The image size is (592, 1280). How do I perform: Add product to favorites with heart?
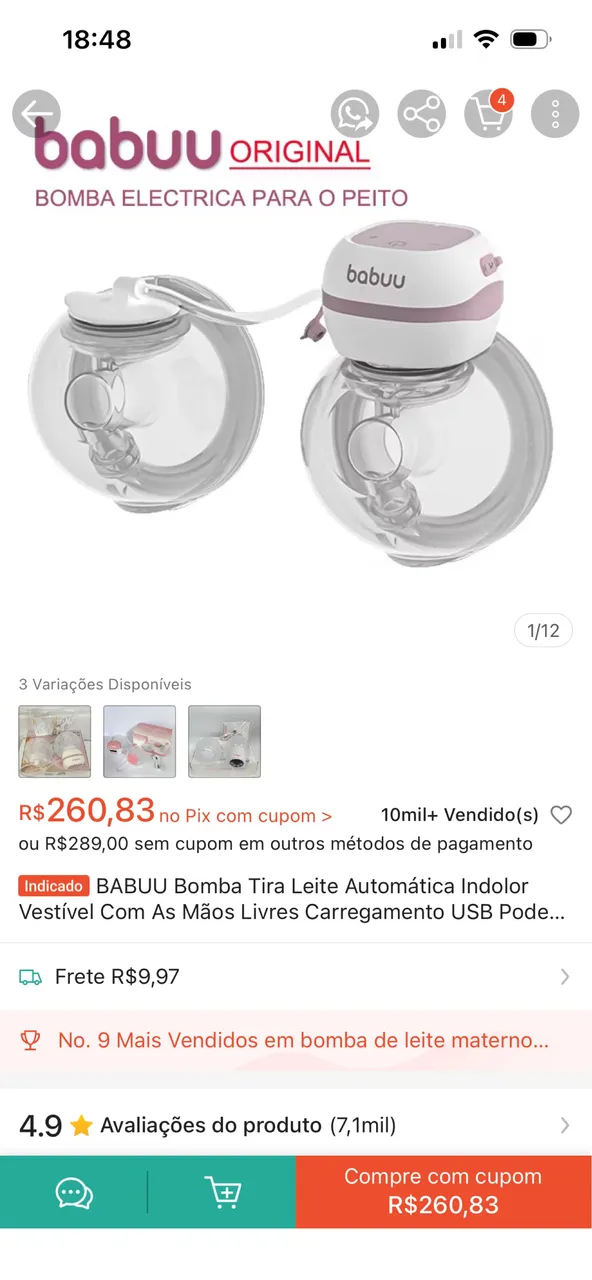coord(562,815)
